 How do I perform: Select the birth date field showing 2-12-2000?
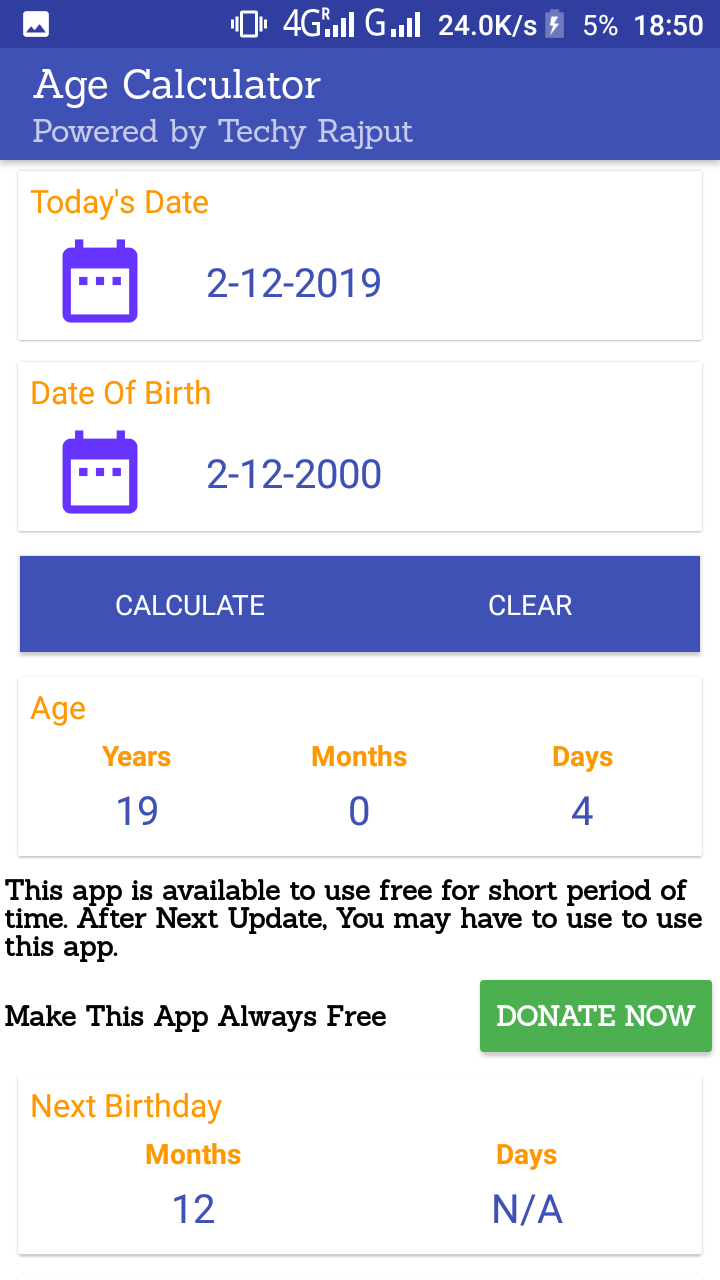pyautogui.click(x=294, y=473)
